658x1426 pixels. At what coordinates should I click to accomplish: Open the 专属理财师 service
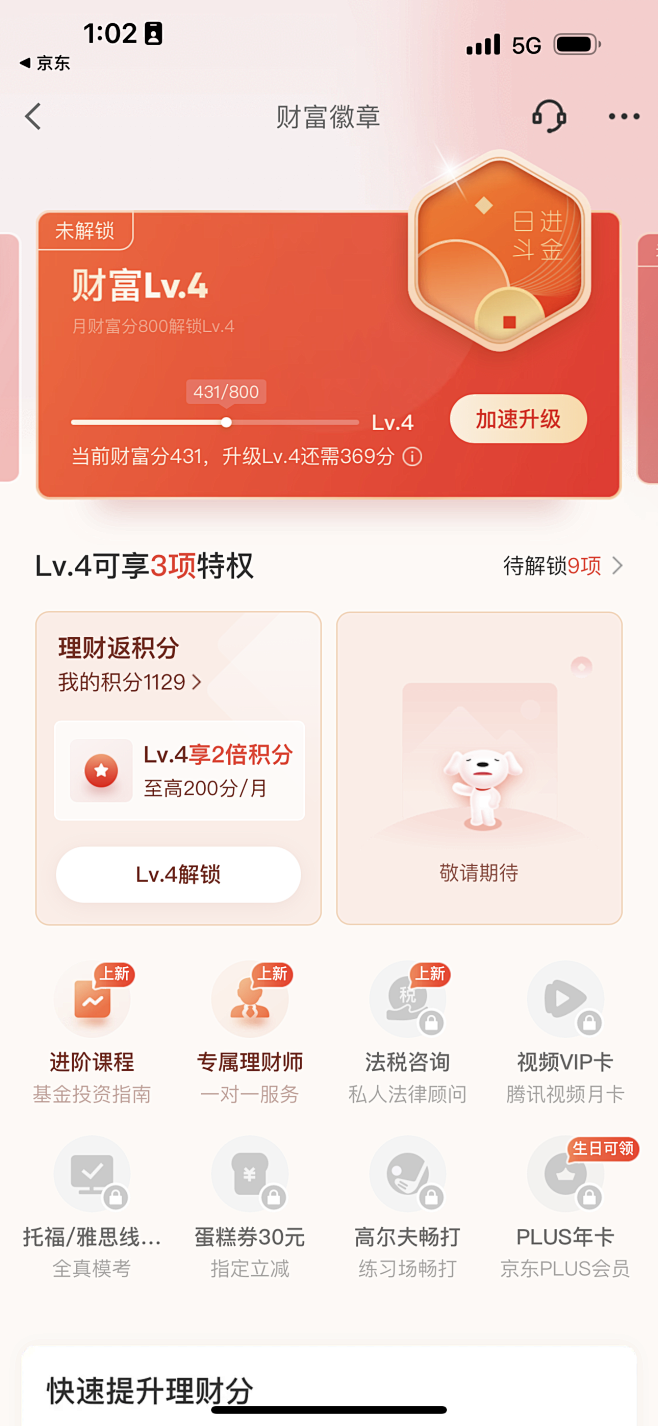point(250,1032)
